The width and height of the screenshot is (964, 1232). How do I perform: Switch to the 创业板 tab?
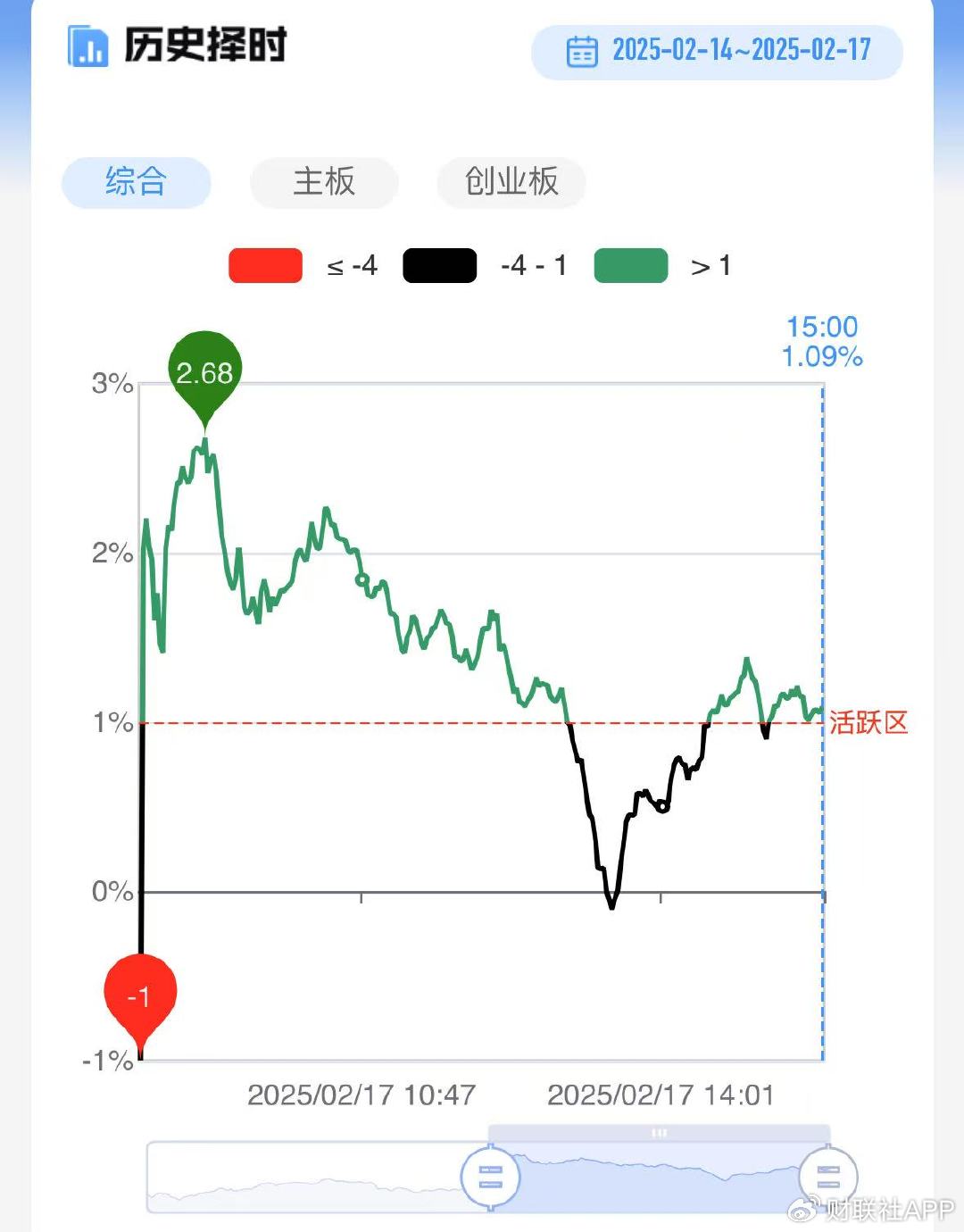511,182
